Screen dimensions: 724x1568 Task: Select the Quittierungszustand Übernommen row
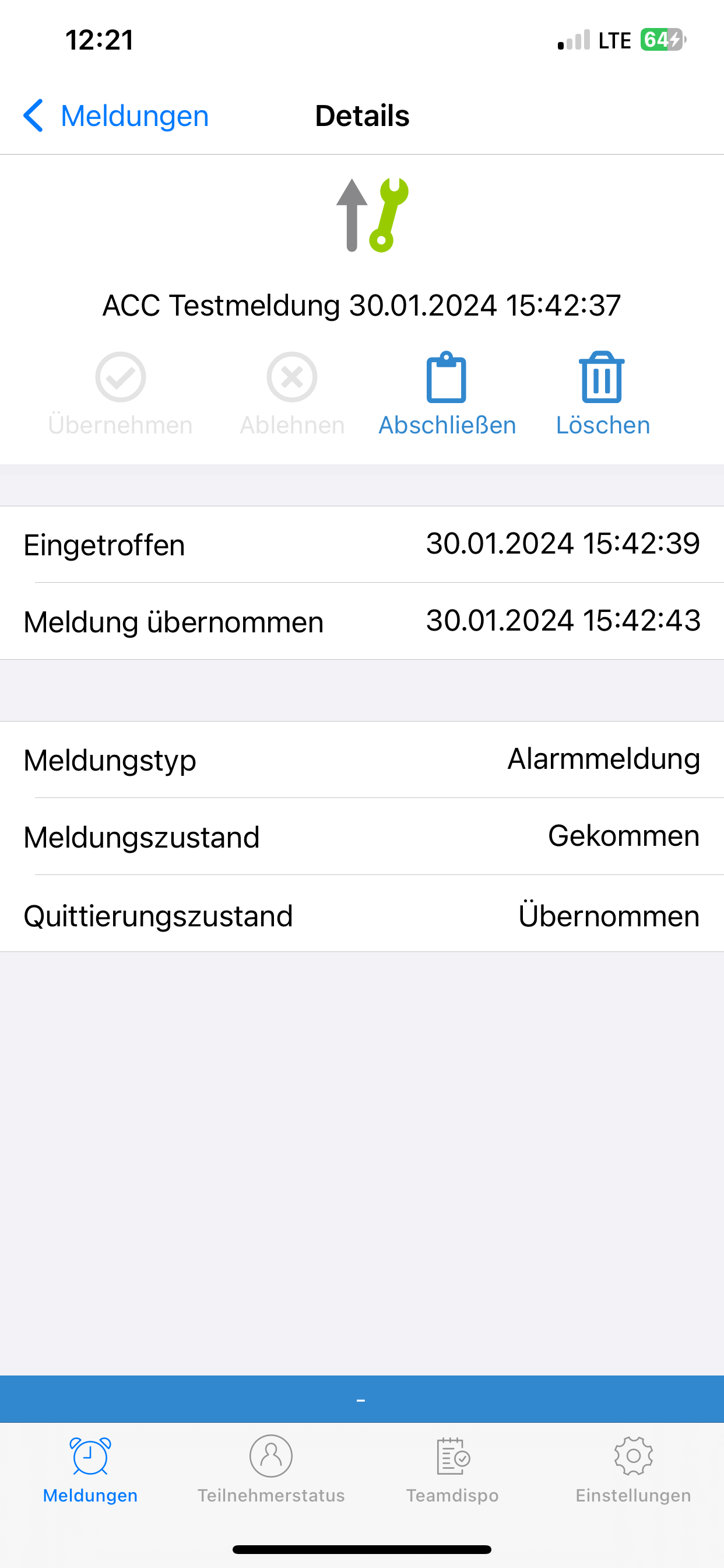tap(362, 915)
